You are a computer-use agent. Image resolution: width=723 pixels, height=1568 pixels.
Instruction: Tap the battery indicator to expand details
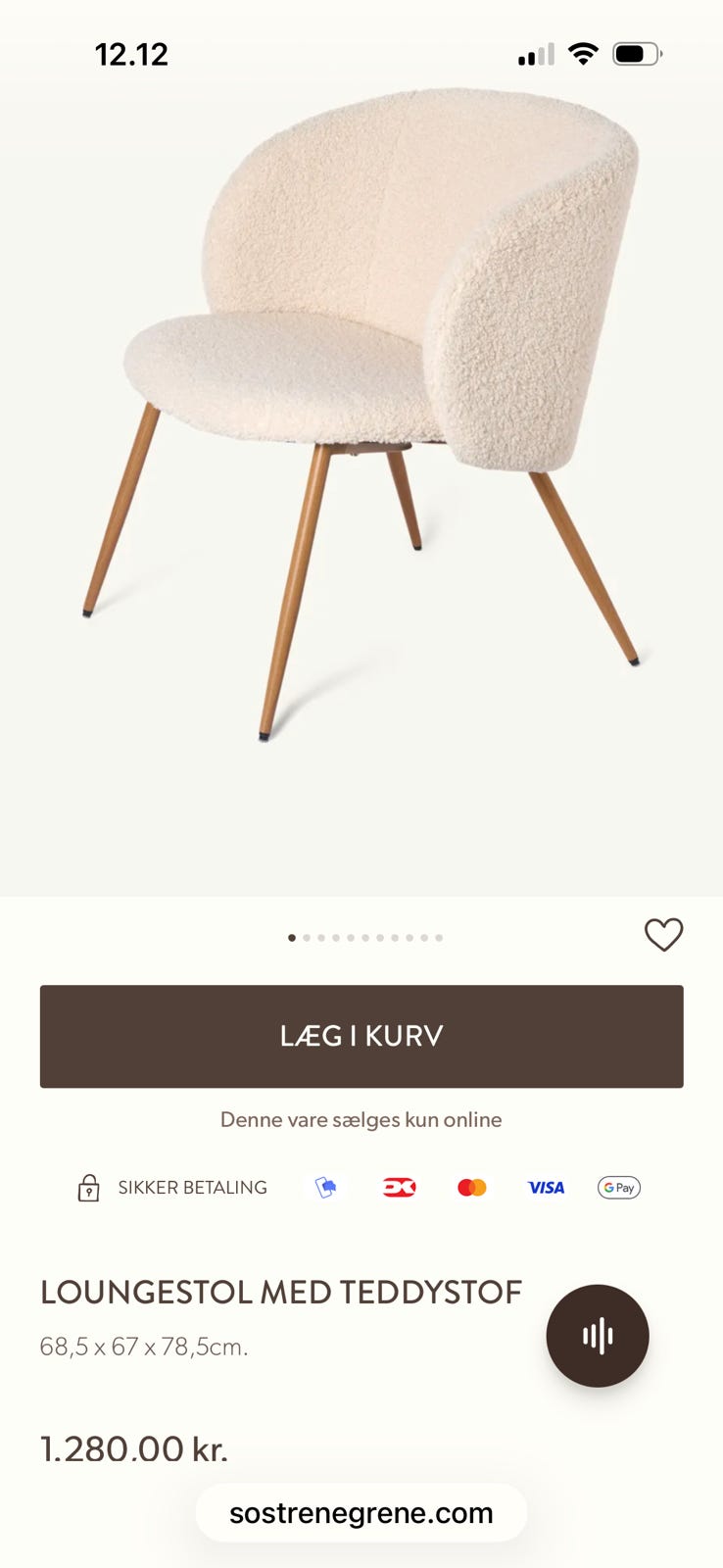(638, 54)
